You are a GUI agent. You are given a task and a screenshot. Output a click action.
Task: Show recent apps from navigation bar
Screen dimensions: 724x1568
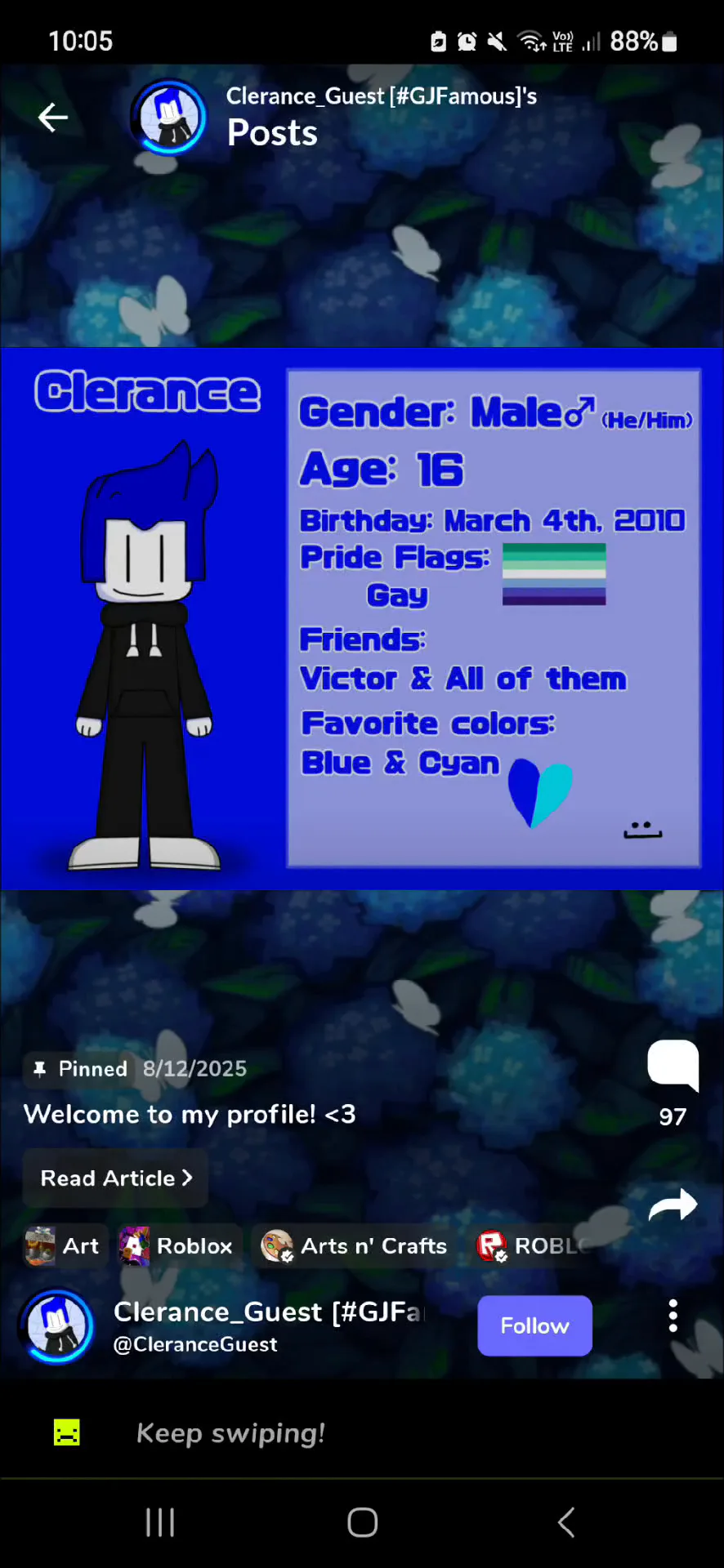pyautogui.click(x=160, y=1522)
